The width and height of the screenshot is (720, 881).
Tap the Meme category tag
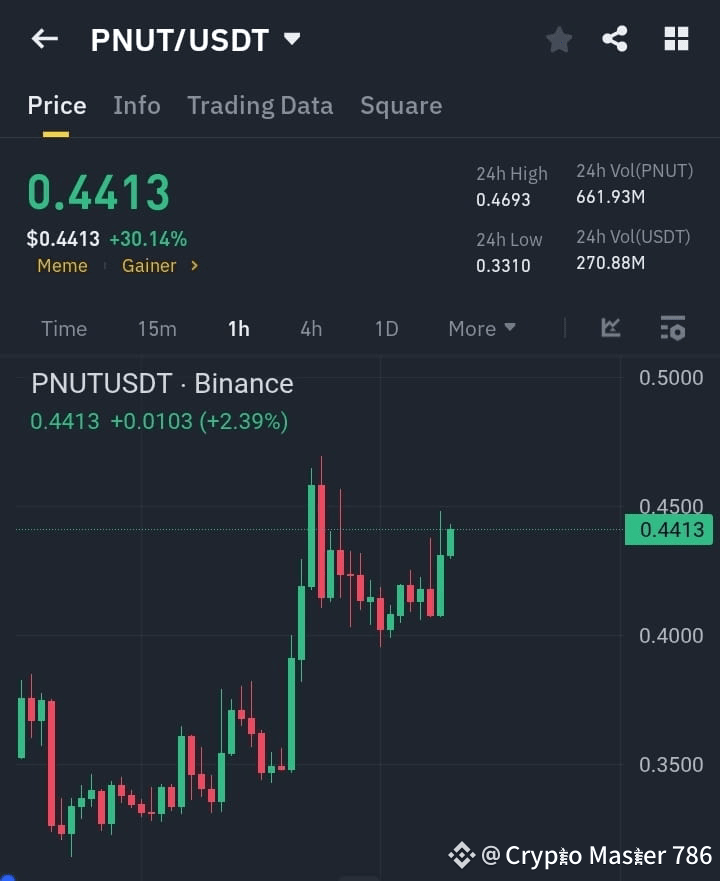point(62,265)
